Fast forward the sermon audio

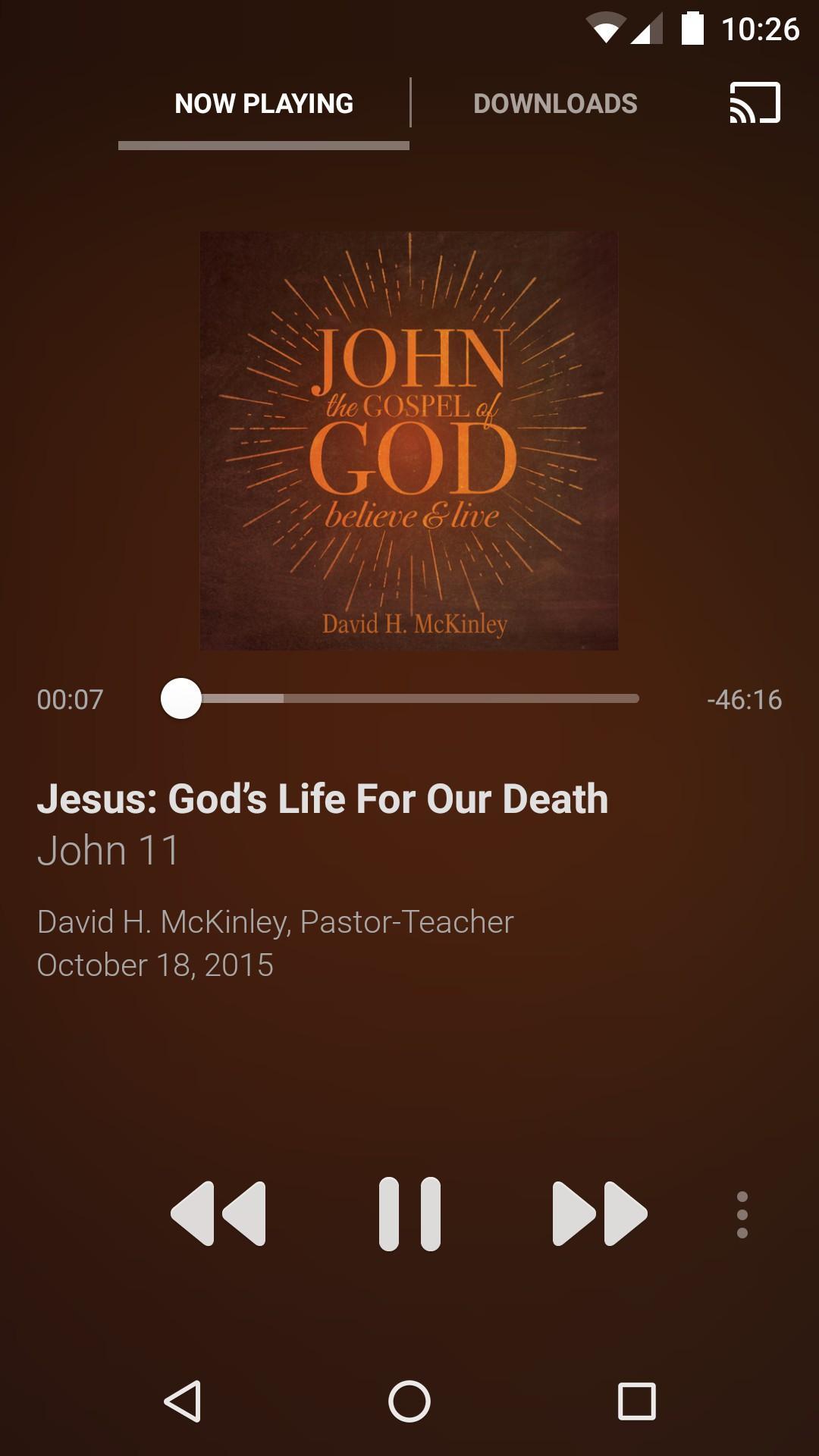(x=599, y=1213)
